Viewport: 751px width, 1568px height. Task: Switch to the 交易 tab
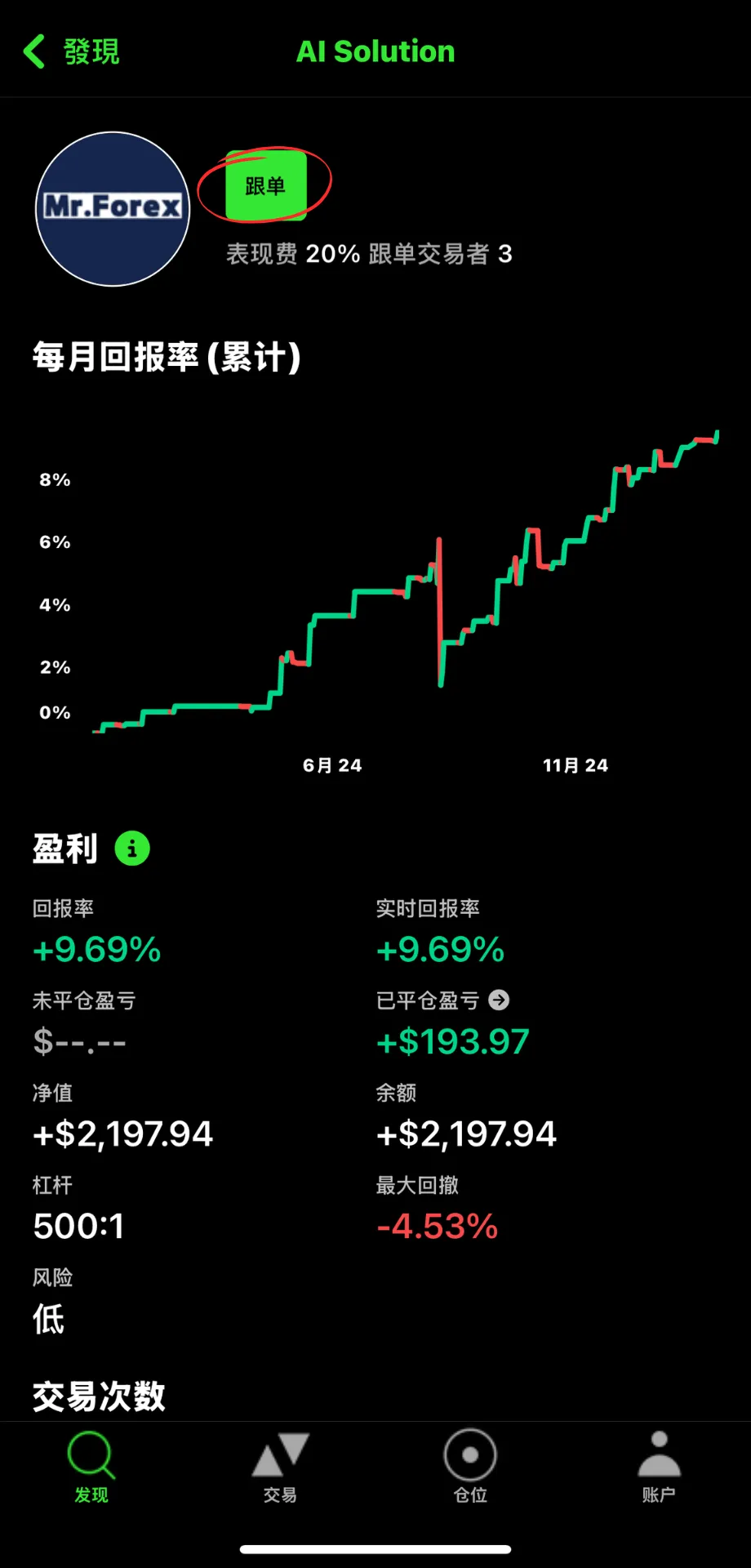(280, 1468)
